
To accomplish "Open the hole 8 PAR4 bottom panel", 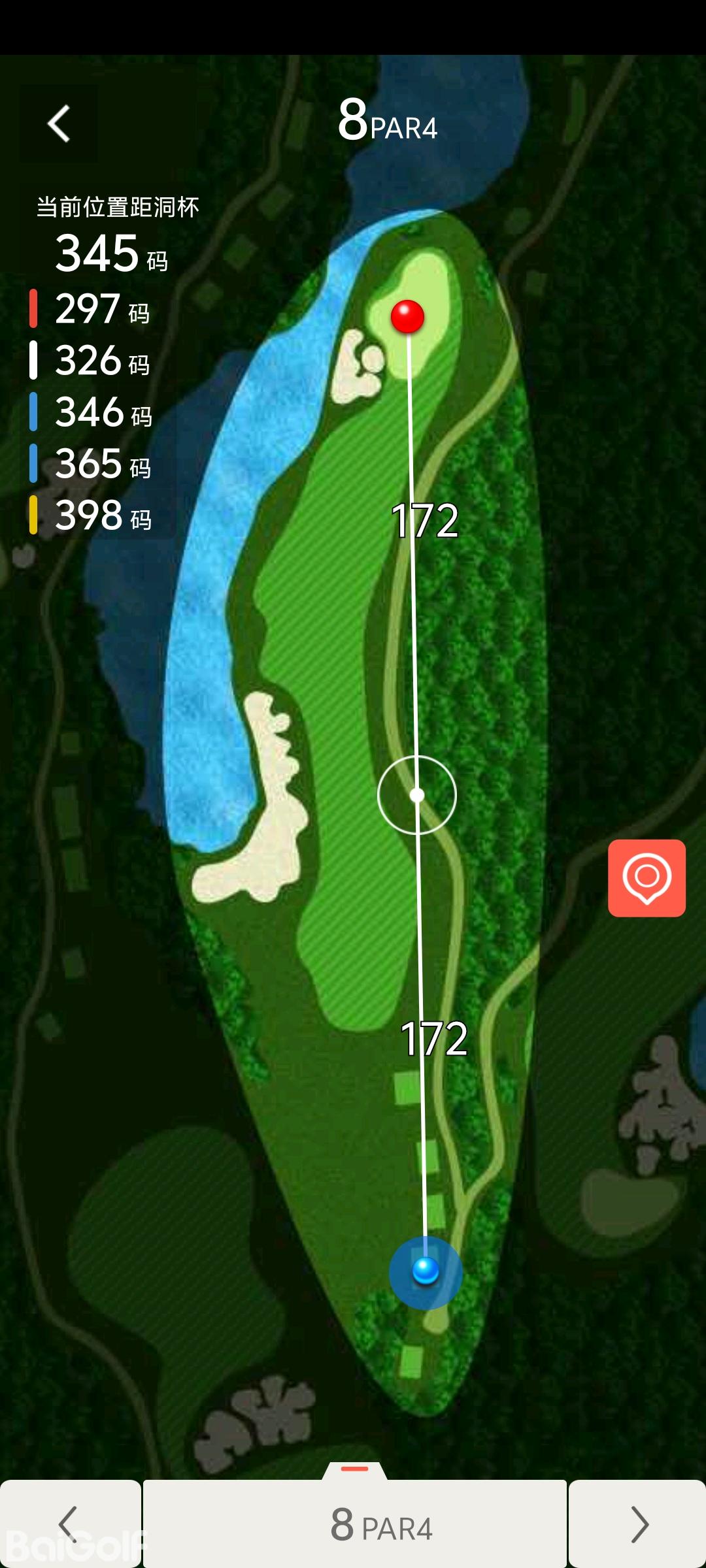I will pyautogui.click(x=355, y=1522).
